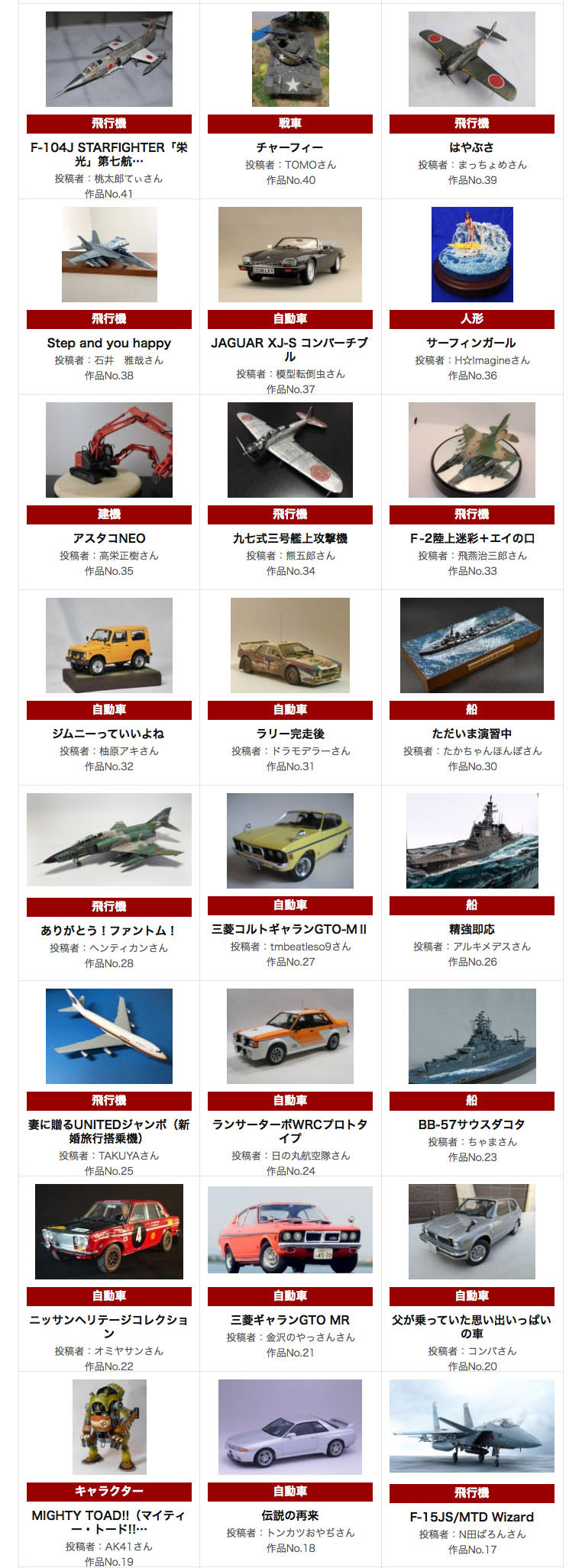Viewport: 582px width, 1568px height.
Task: View the F-2陸上迷彩+エイの口 entry
Action: [x=471, y=538]
